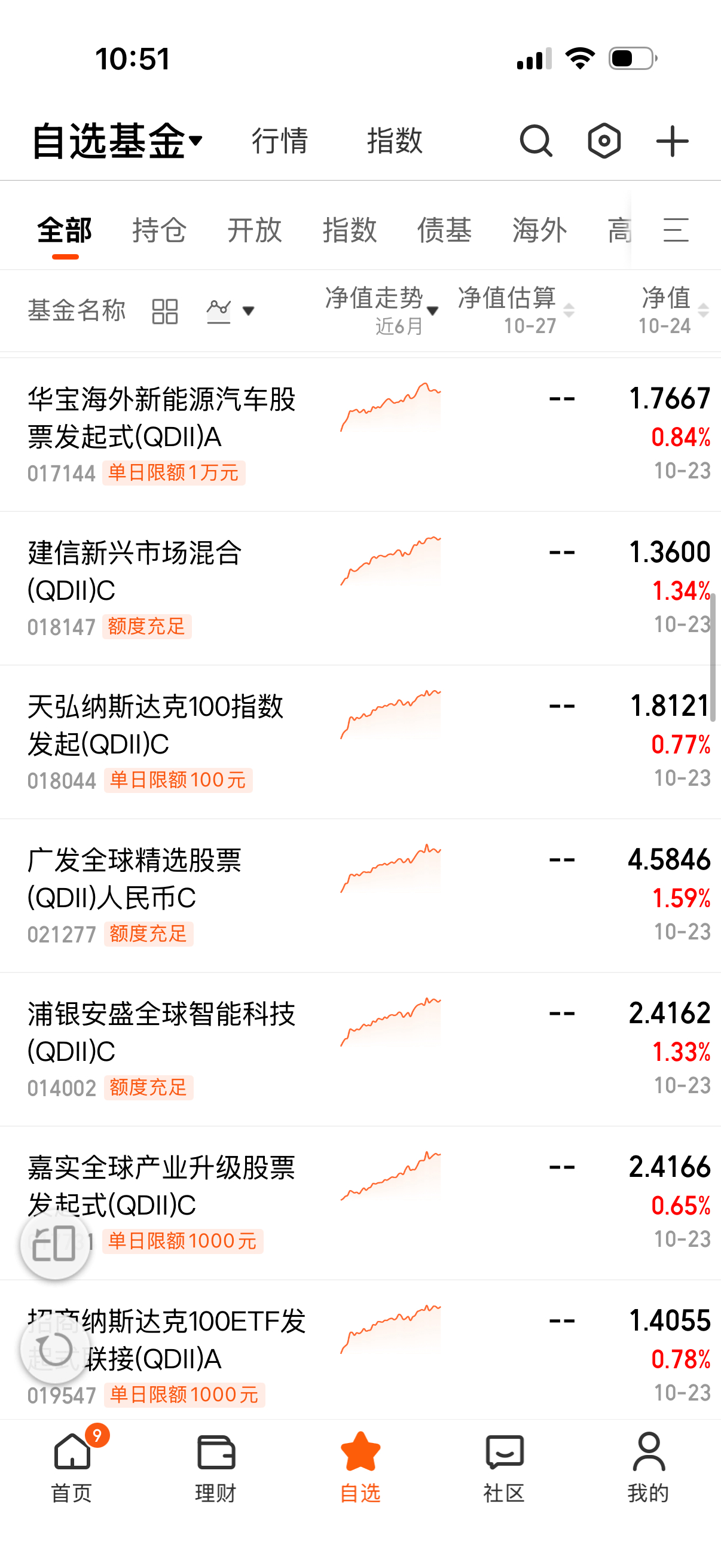Toggle the grid view icon beside 基金名称
The height and width of the screenshot is (1568, 721).
coord(164,311)
